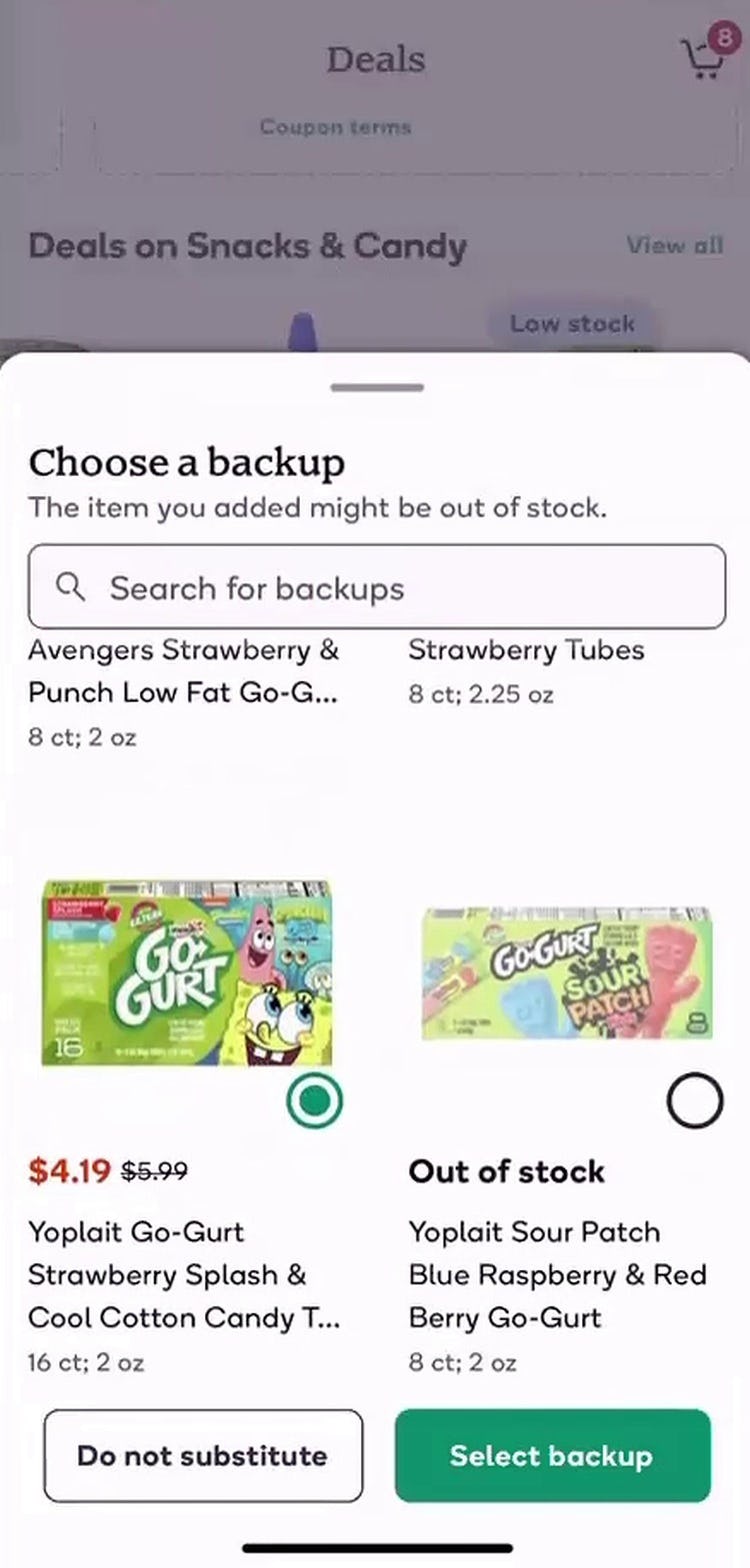
Task: Deselect the Strawberry Splash Go-Gurt radio button
Action: (x=314, y=1101)
